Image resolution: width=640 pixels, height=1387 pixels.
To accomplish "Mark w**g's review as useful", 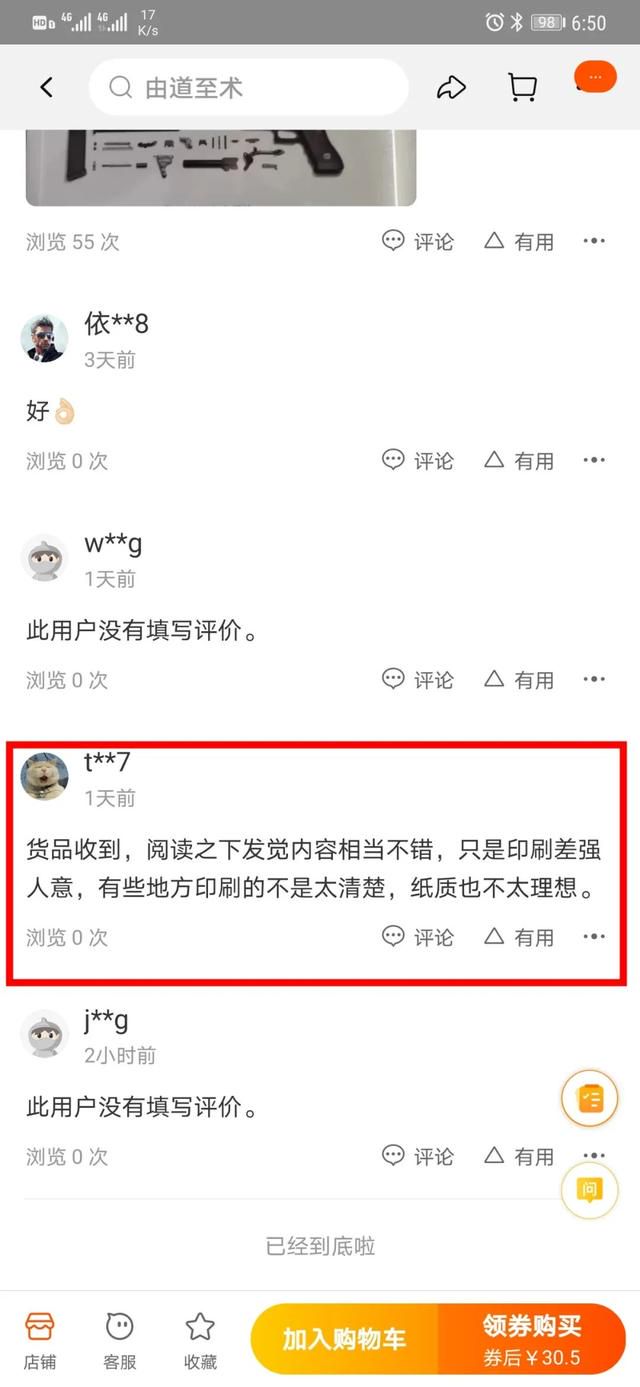I will 519,680.
